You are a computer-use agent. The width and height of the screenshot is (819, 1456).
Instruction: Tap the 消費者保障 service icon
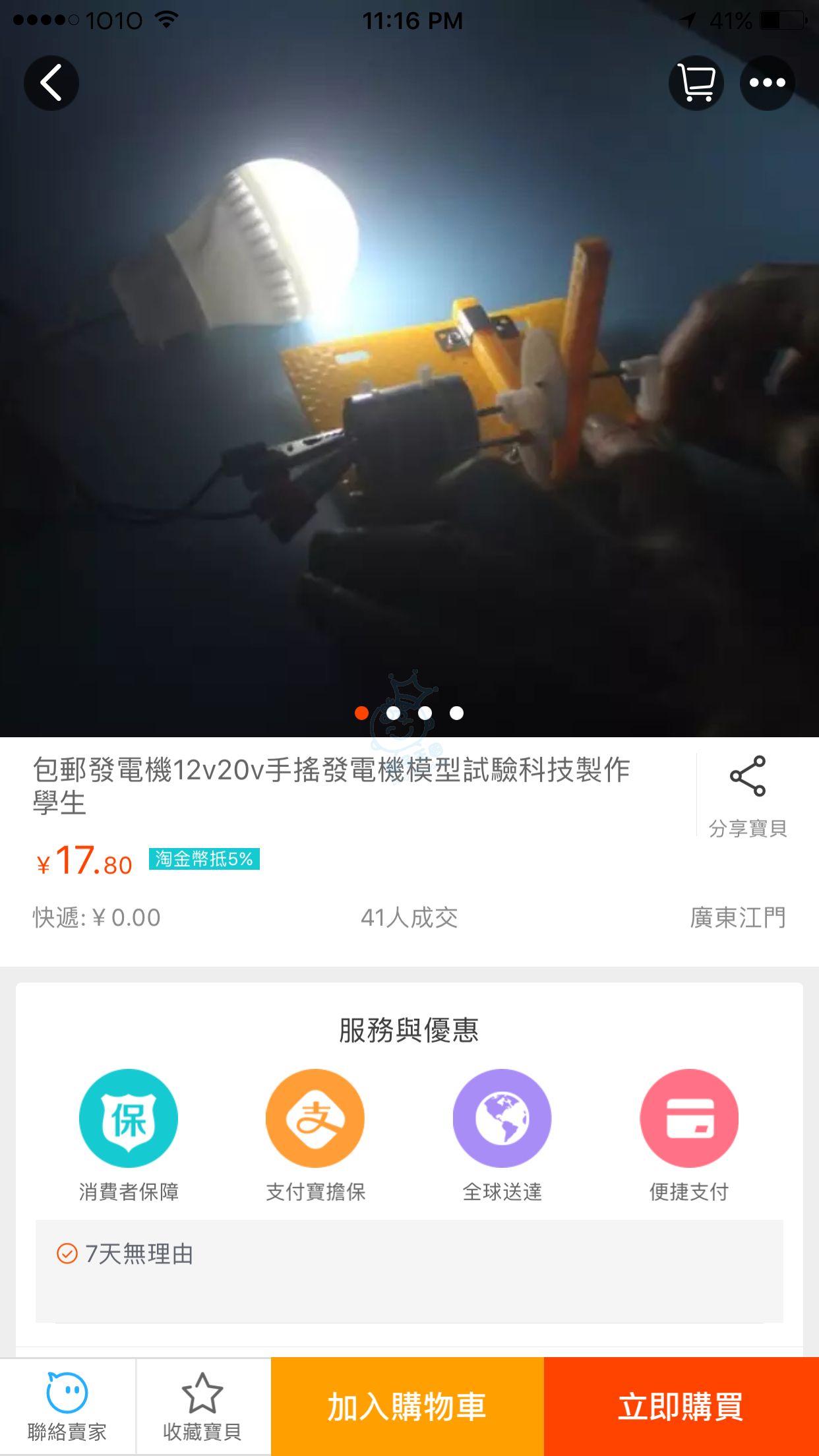(x=129, y=1118)
